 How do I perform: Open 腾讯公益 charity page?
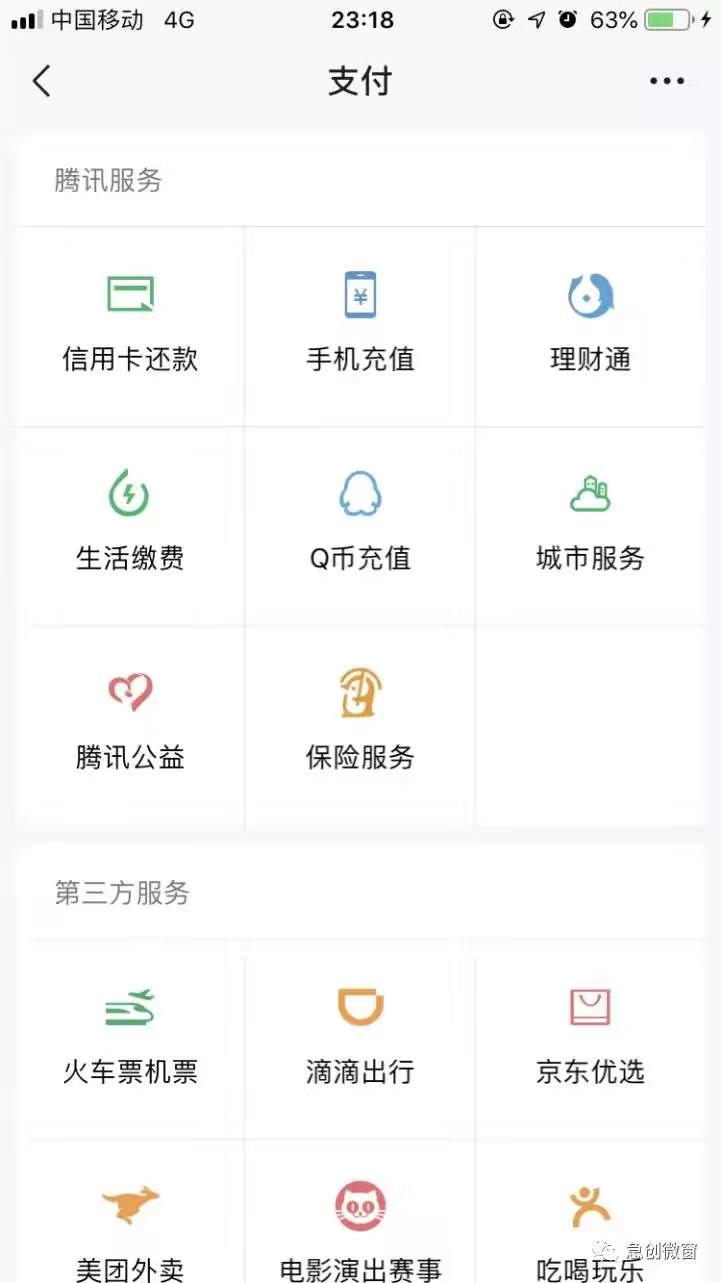pos(130,724)
